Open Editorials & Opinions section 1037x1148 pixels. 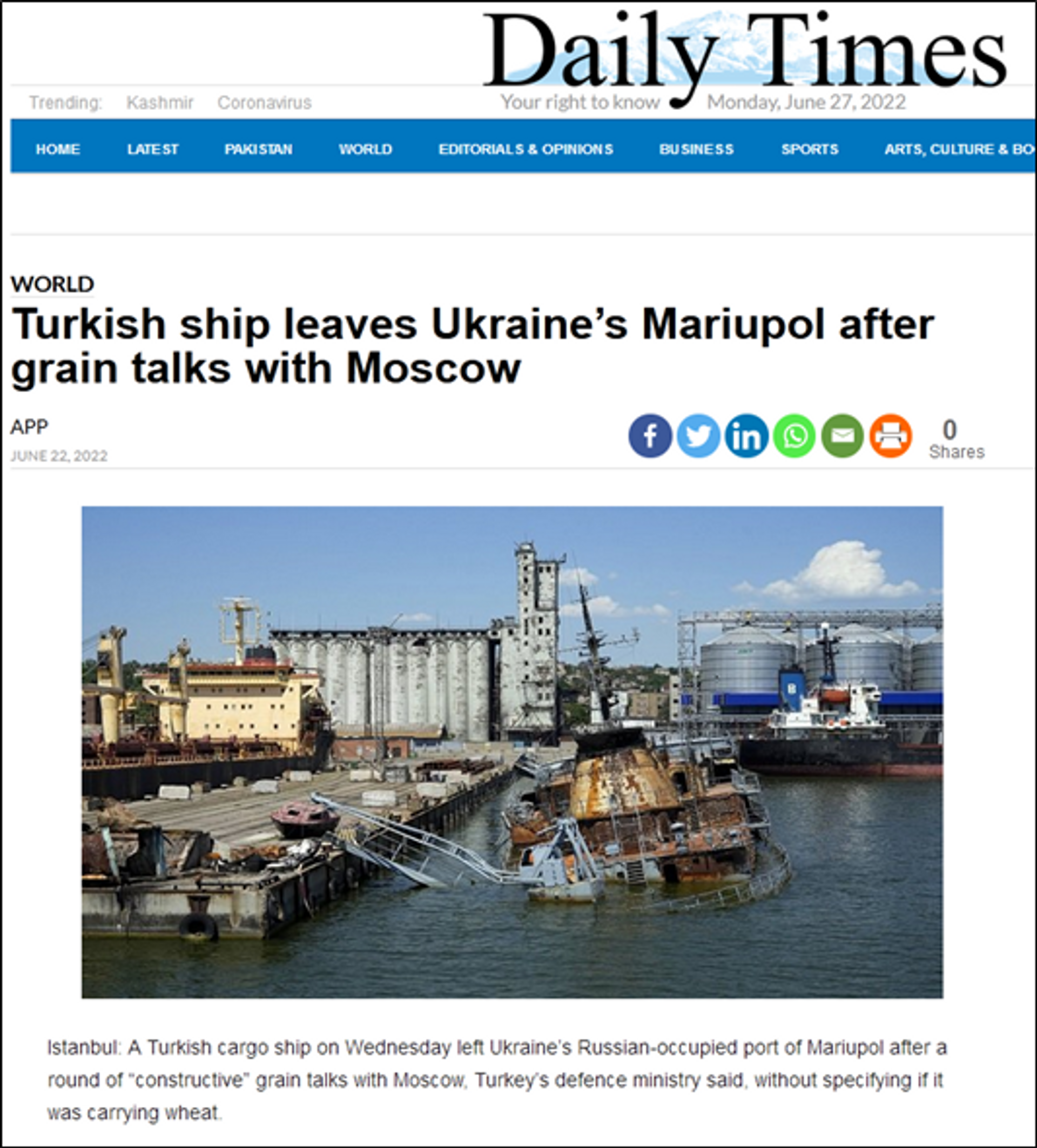[526, 149]
